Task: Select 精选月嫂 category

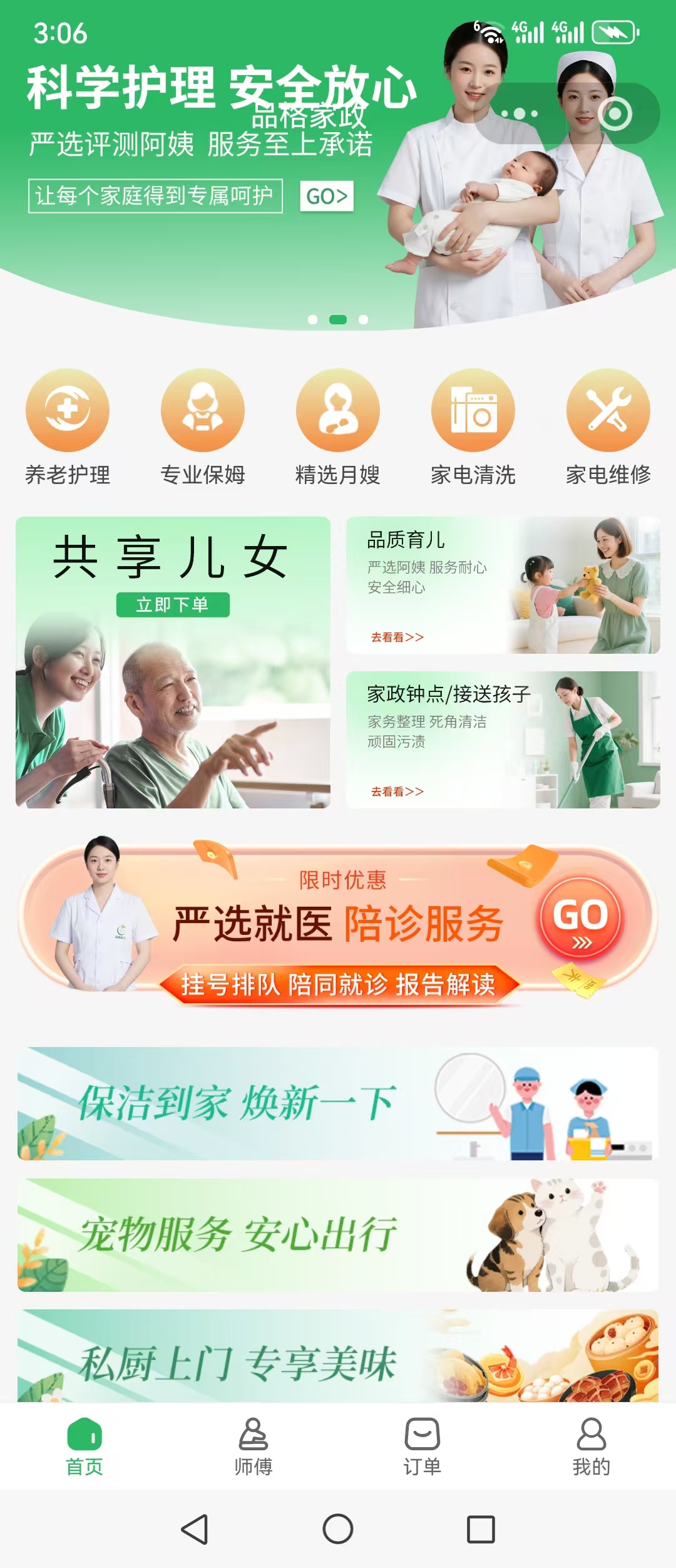Action: coord(338,411)
